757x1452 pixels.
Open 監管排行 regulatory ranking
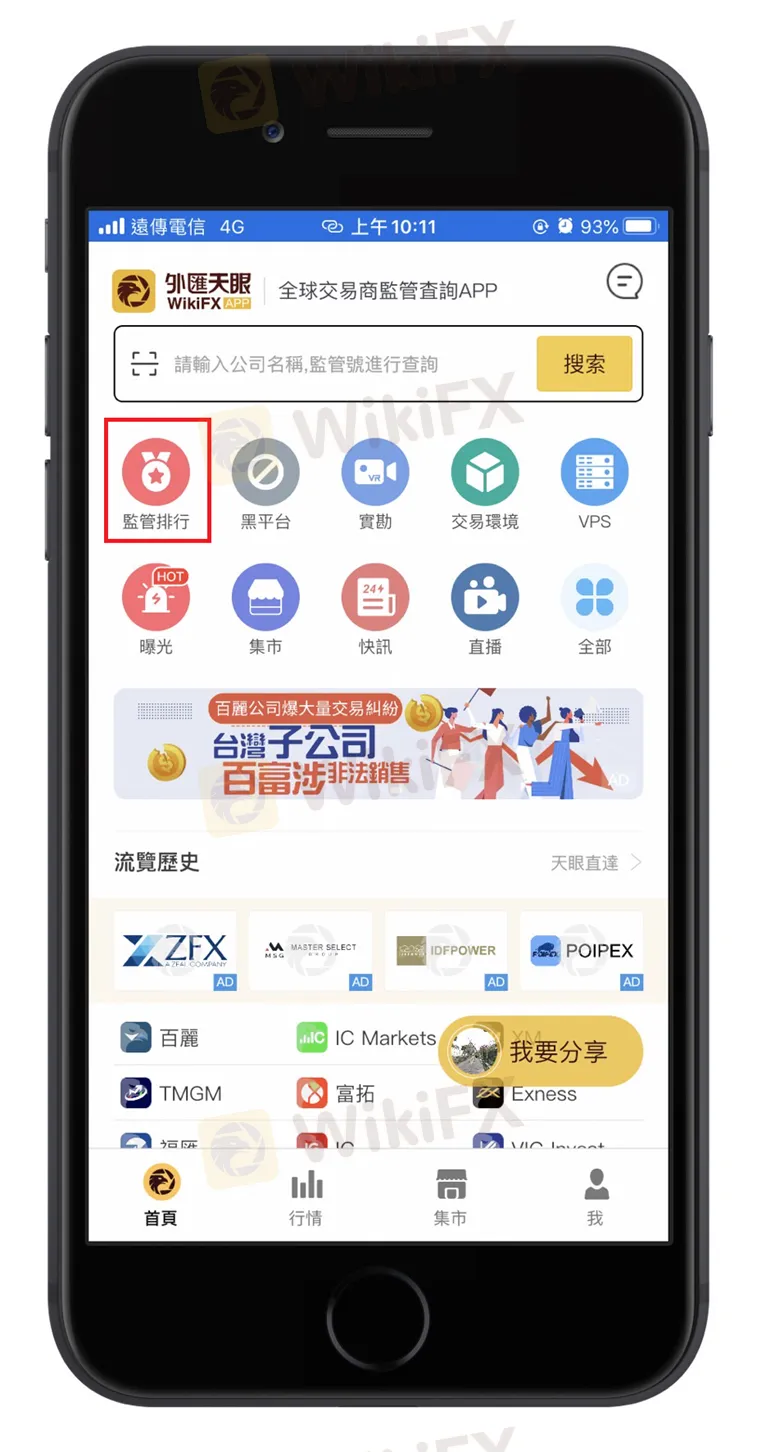[156, 481]
